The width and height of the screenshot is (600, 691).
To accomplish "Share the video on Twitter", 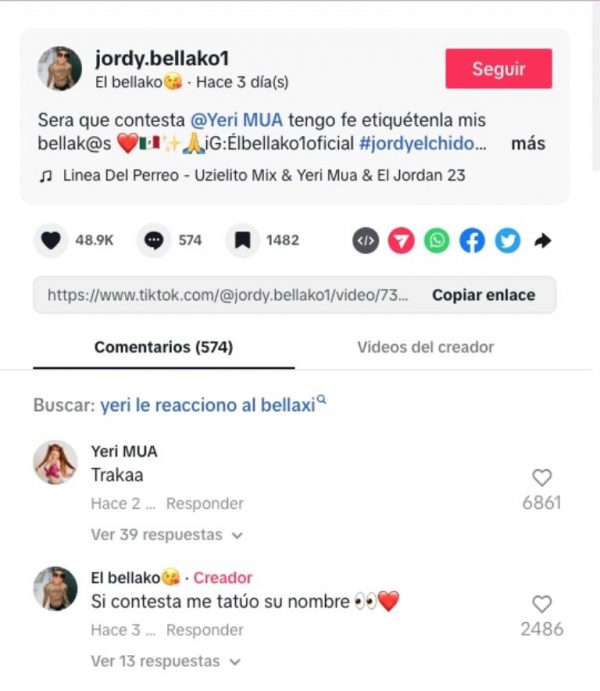I will pyautogui.click(x=508, y=240).
